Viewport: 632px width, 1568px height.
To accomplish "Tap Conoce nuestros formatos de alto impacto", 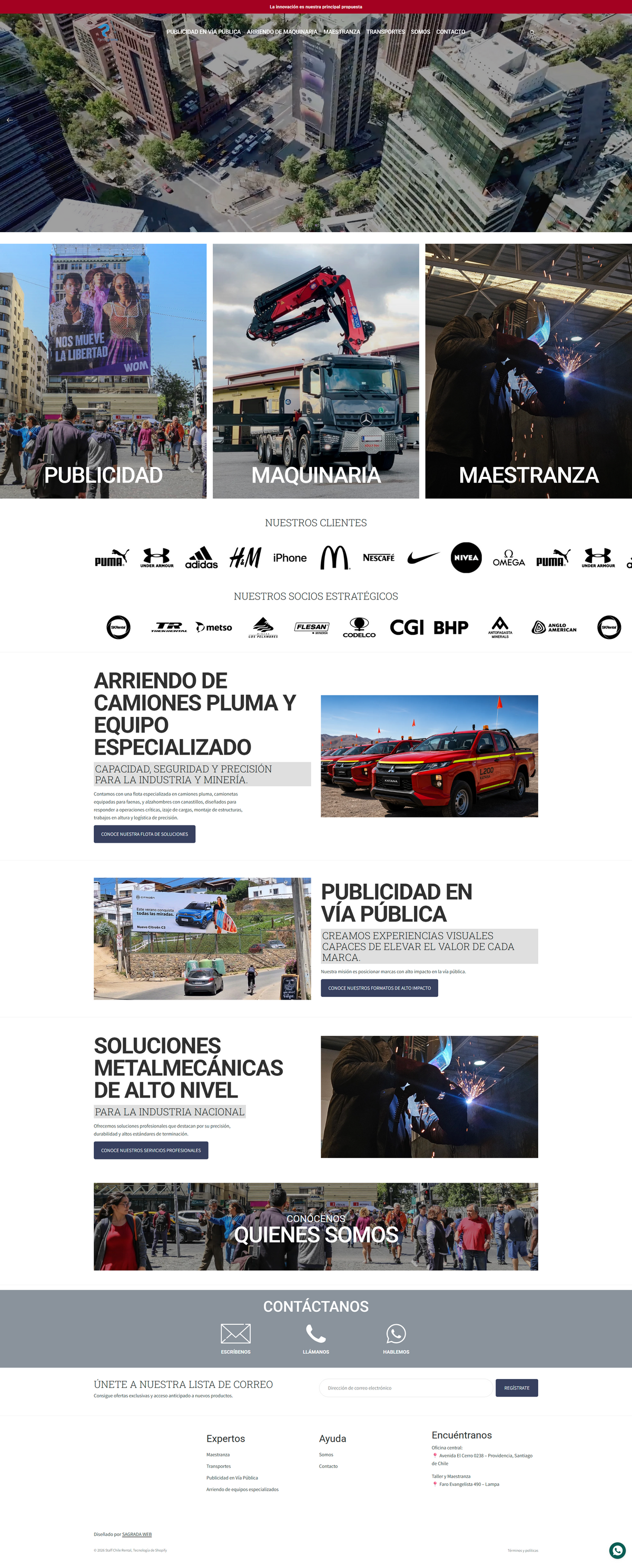I will [x=379, y=988].
